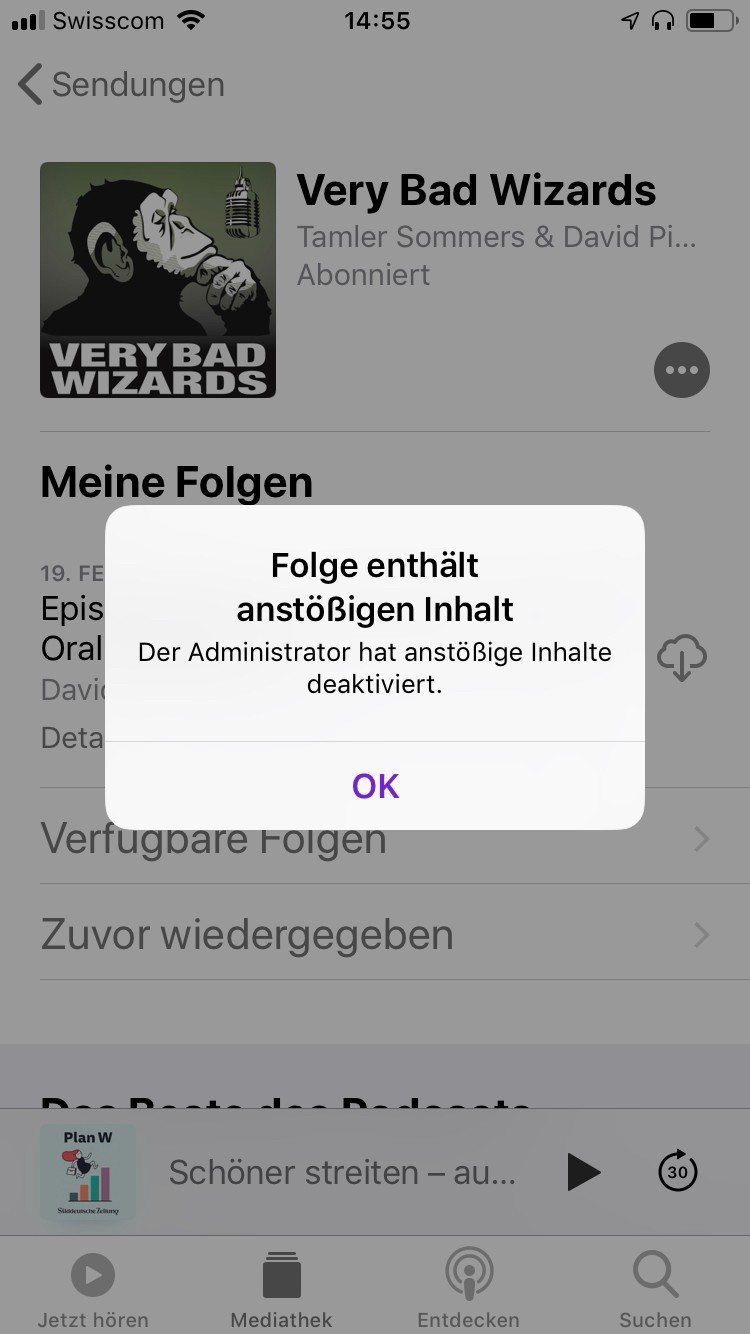
Task: Go back to Sendungen
Action: 122,85
